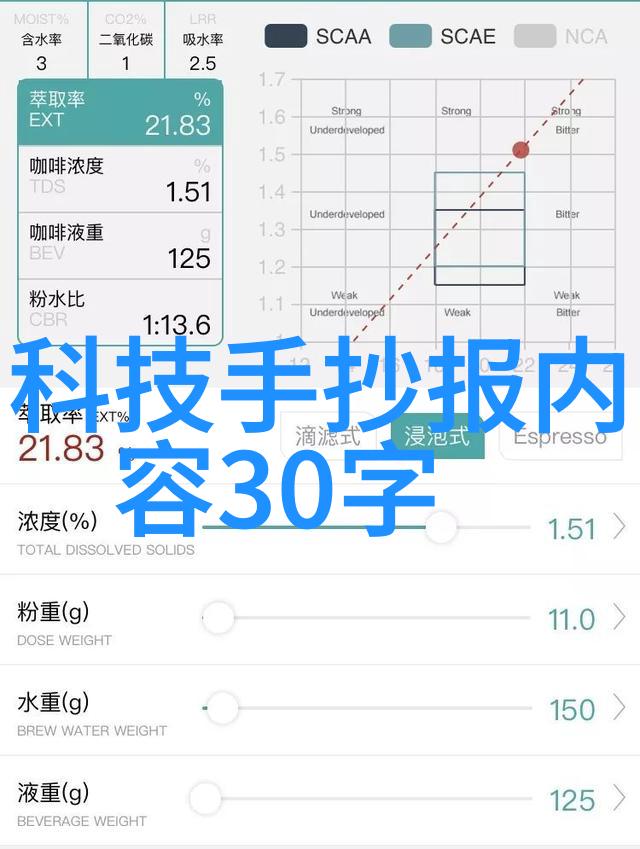This screenshot has height=849, width=640.
Task: Open the 浓度 value 1.51 chevron
Action: (x=619, y=527)
